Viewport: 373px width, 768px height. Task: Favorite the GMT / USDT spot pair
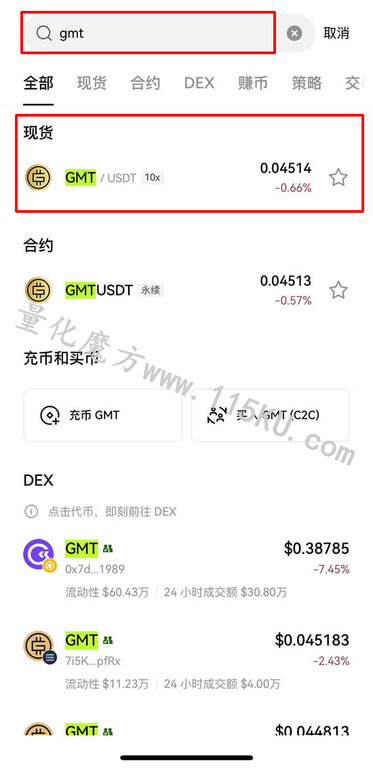pyautogui.click(x=338, y=177)
